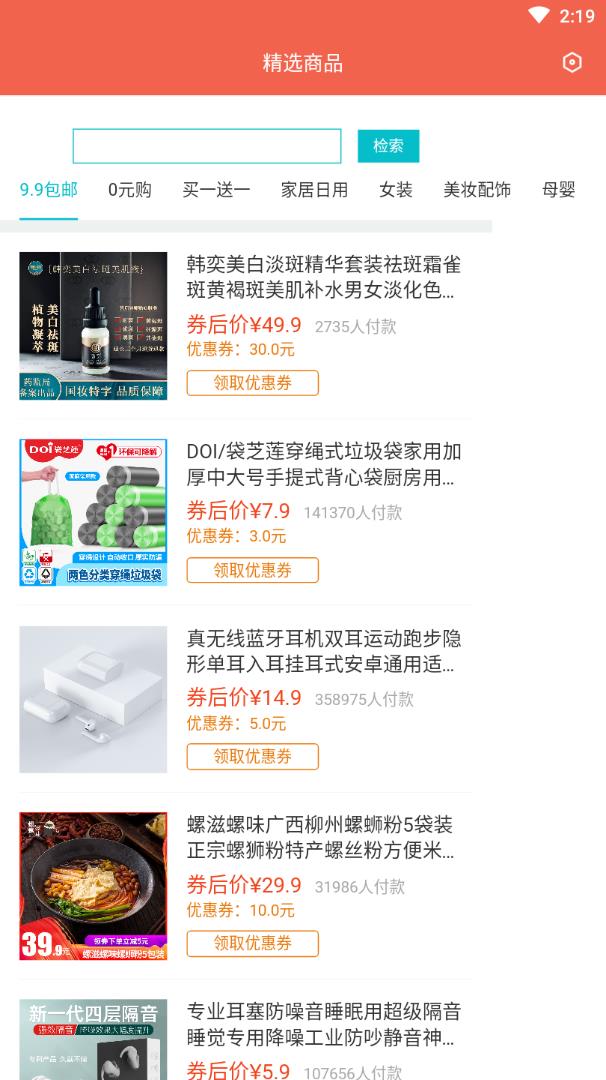Claim coupon for 韩奕美白淡斑精华
606x1080 pixels.
click(252, 383)
